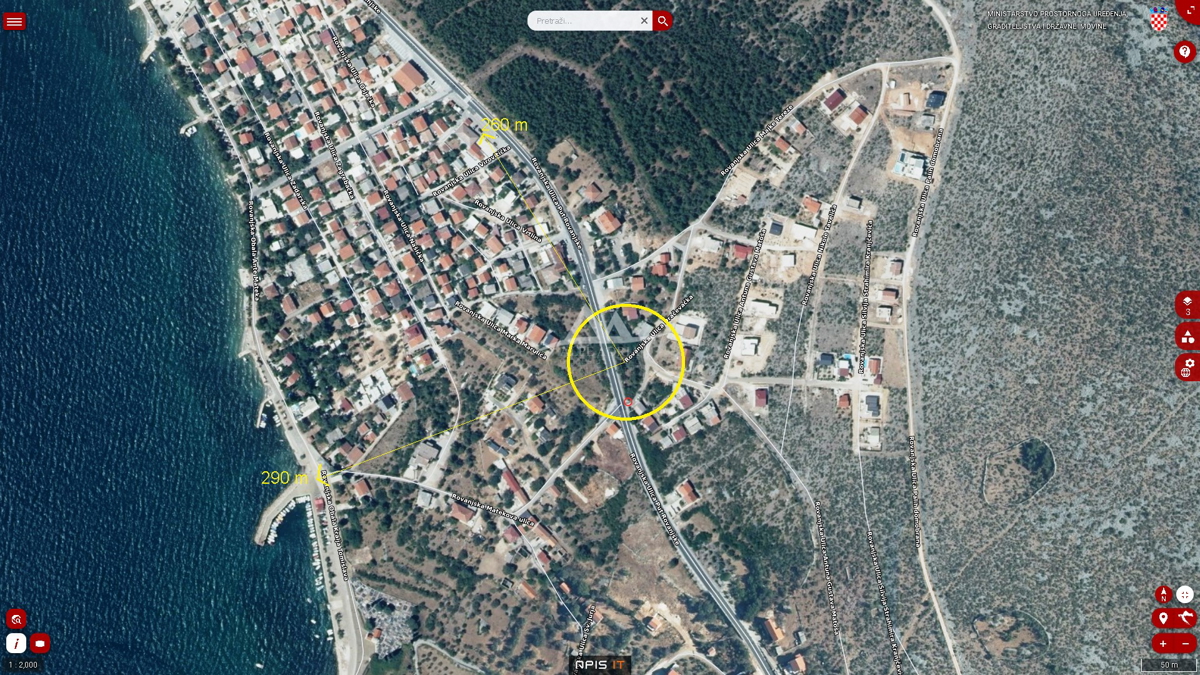Reset map orientation to north

[1163, 595]
